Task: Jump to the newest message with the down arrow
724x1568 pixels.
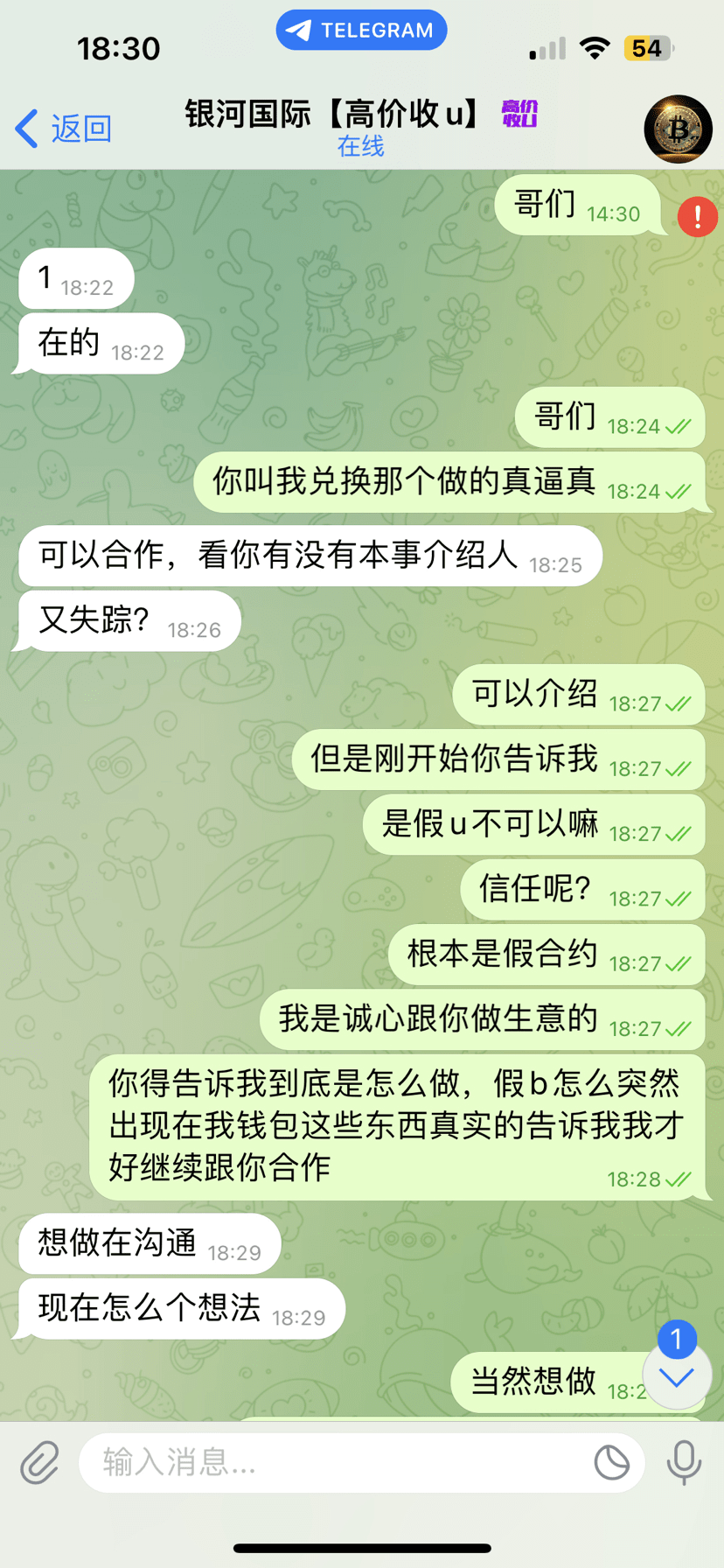Action: tap(676, 1377)
